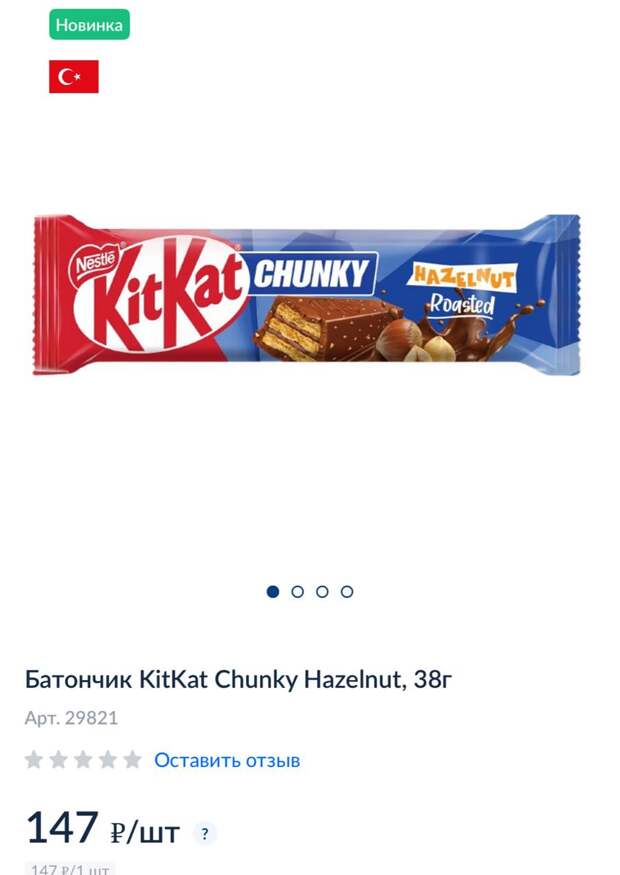Jump to the last image indicator dot

[x=347, y=592]
